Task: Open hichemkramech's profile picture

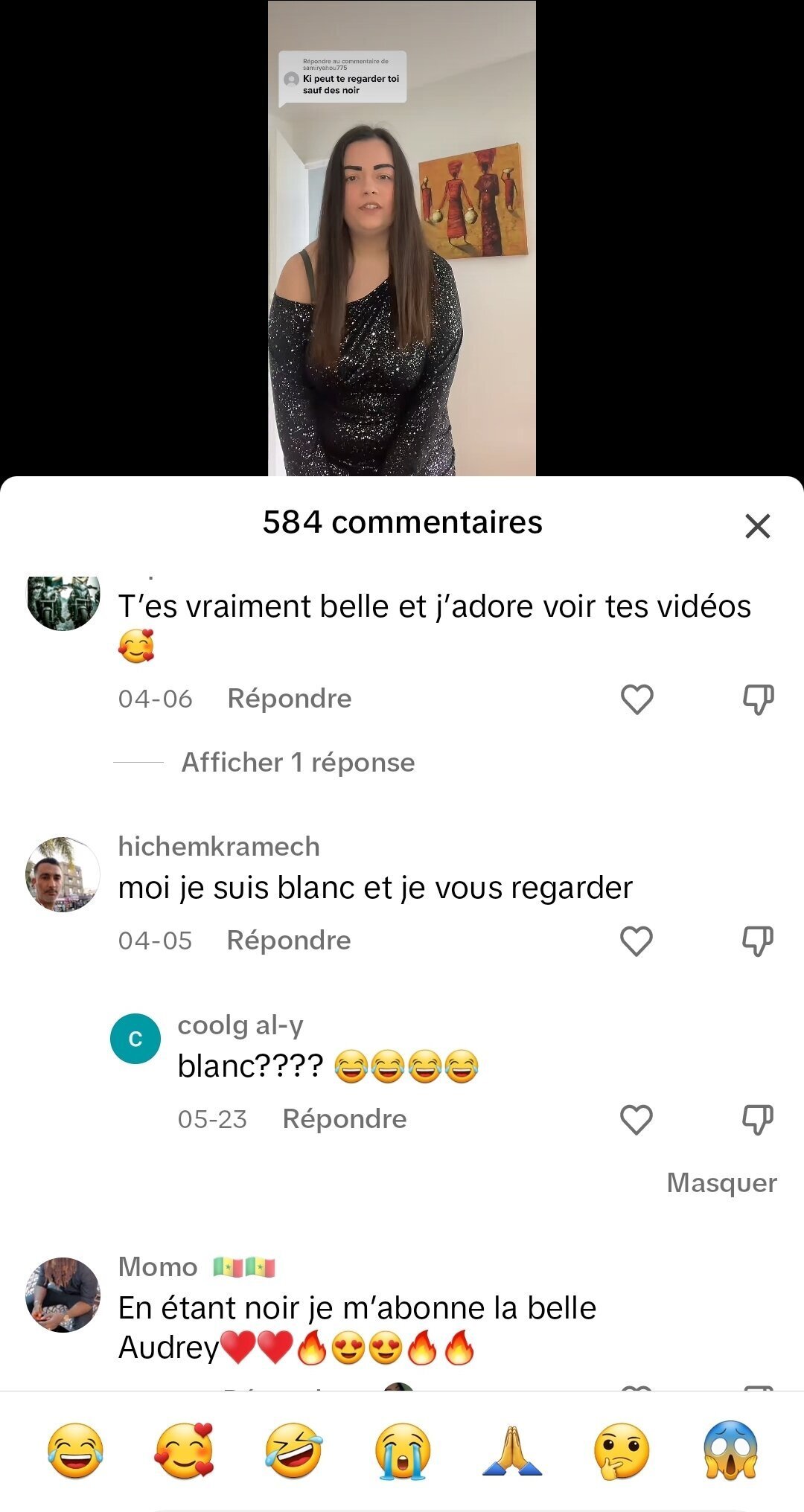Action: click(x=63, y=874)
